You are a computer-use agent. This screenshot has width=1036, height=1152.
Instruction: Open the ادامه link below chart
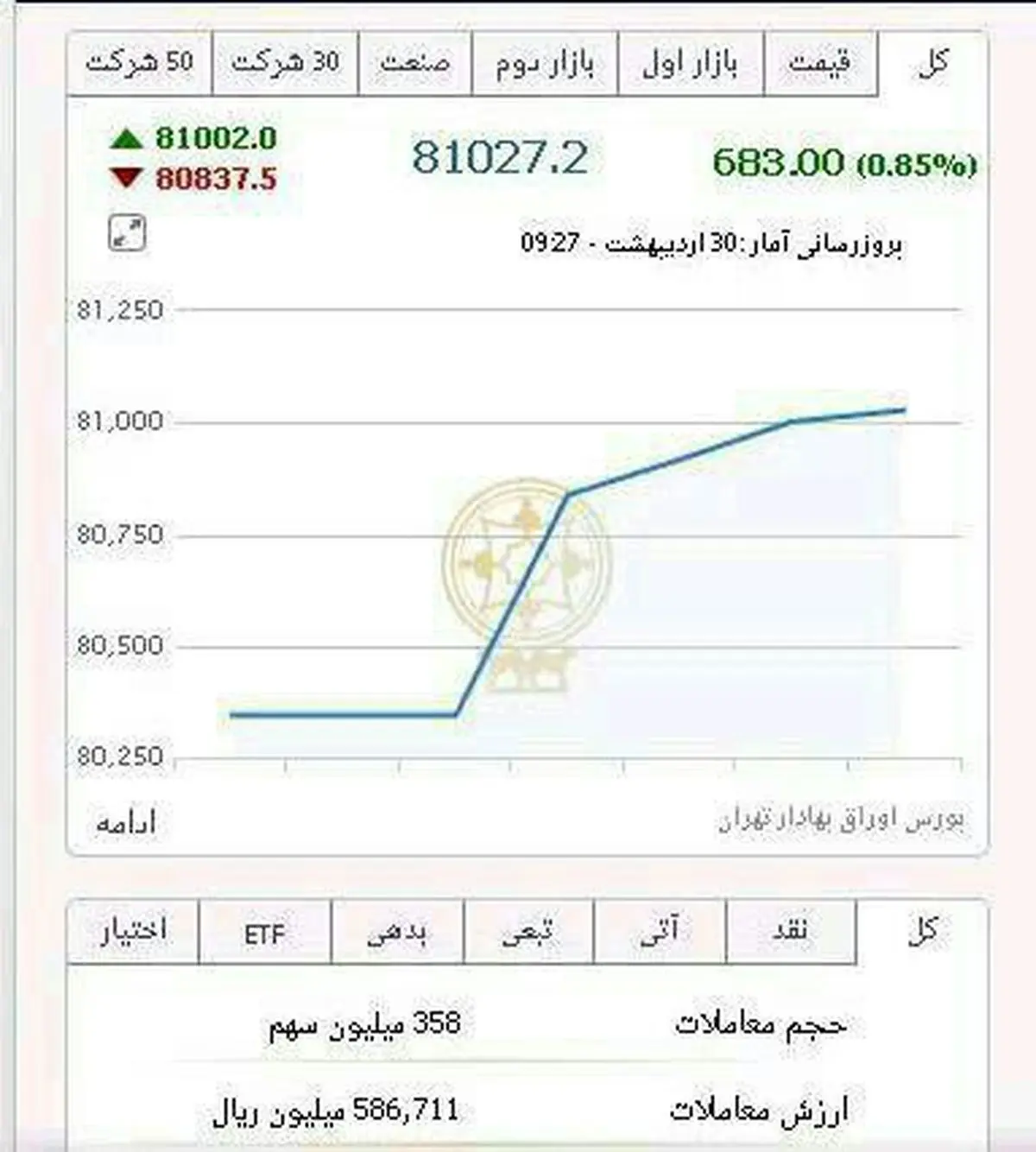click(126, 823)
